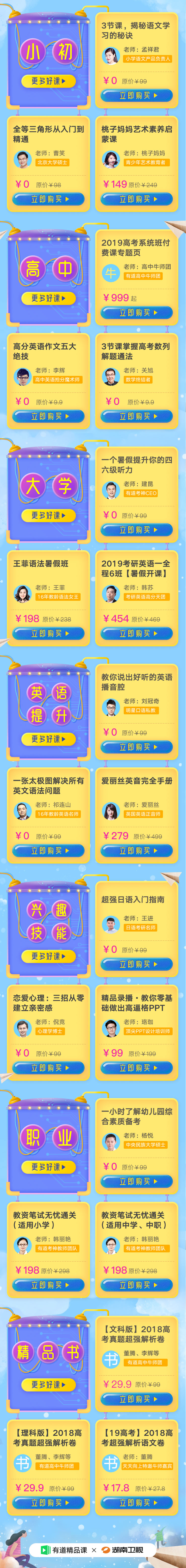Buy 一个暑假提升你的四六级听力

click(x=136, y=530)
